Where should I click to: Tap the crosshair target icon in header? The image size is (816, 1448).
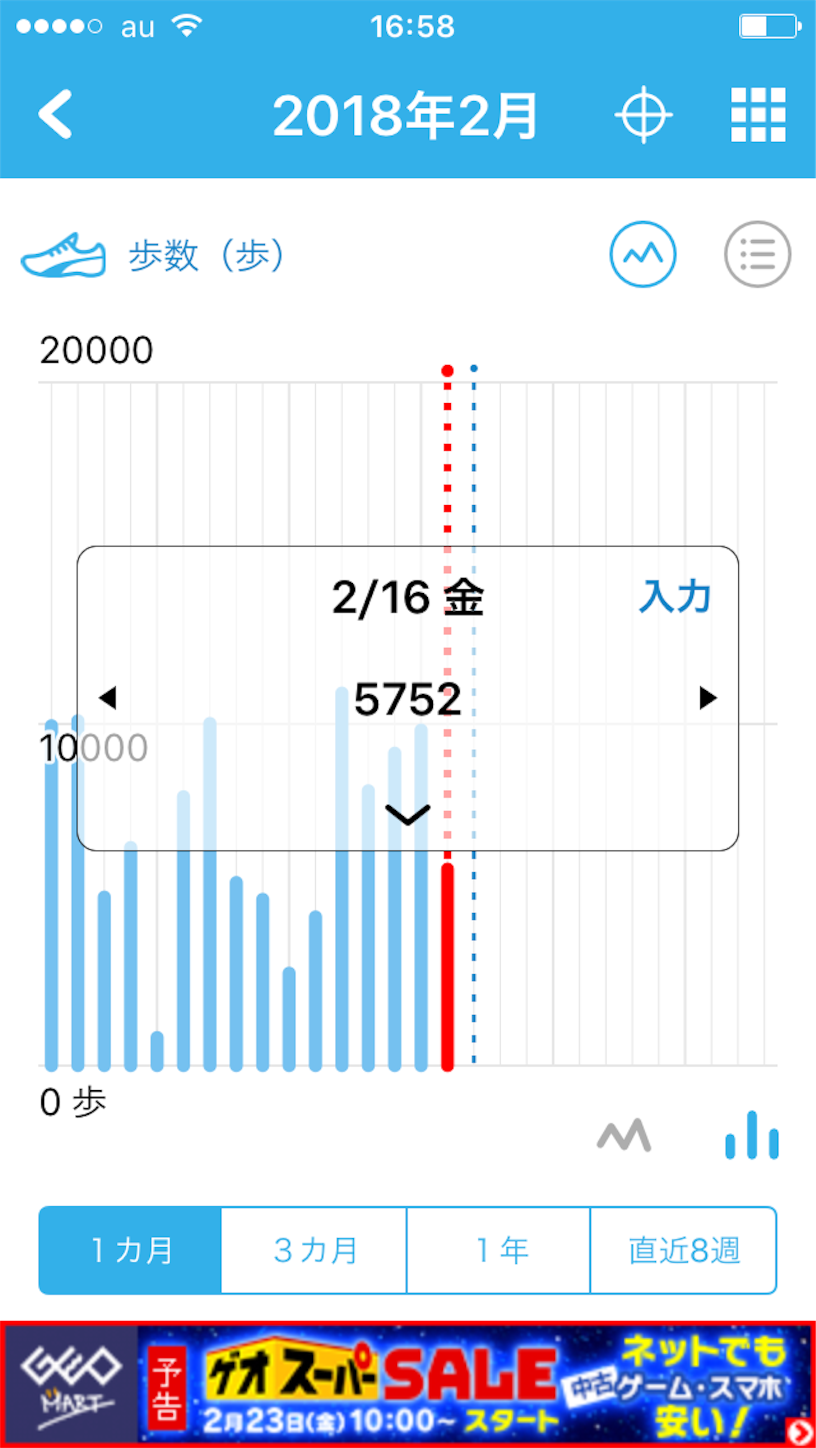643,116
